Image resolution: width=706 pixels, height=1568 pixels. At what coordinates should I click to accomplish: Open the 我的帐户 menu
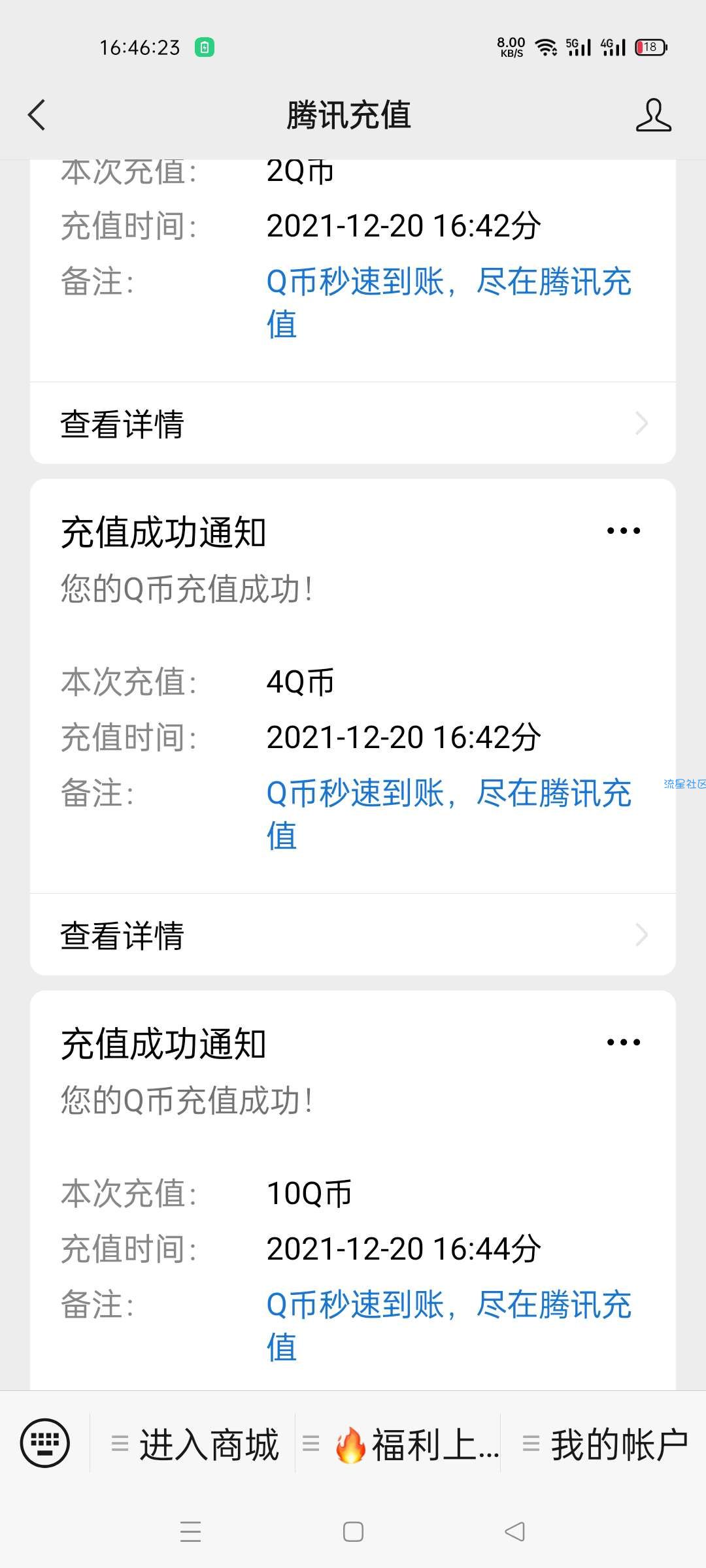(x=604, y=1444)
